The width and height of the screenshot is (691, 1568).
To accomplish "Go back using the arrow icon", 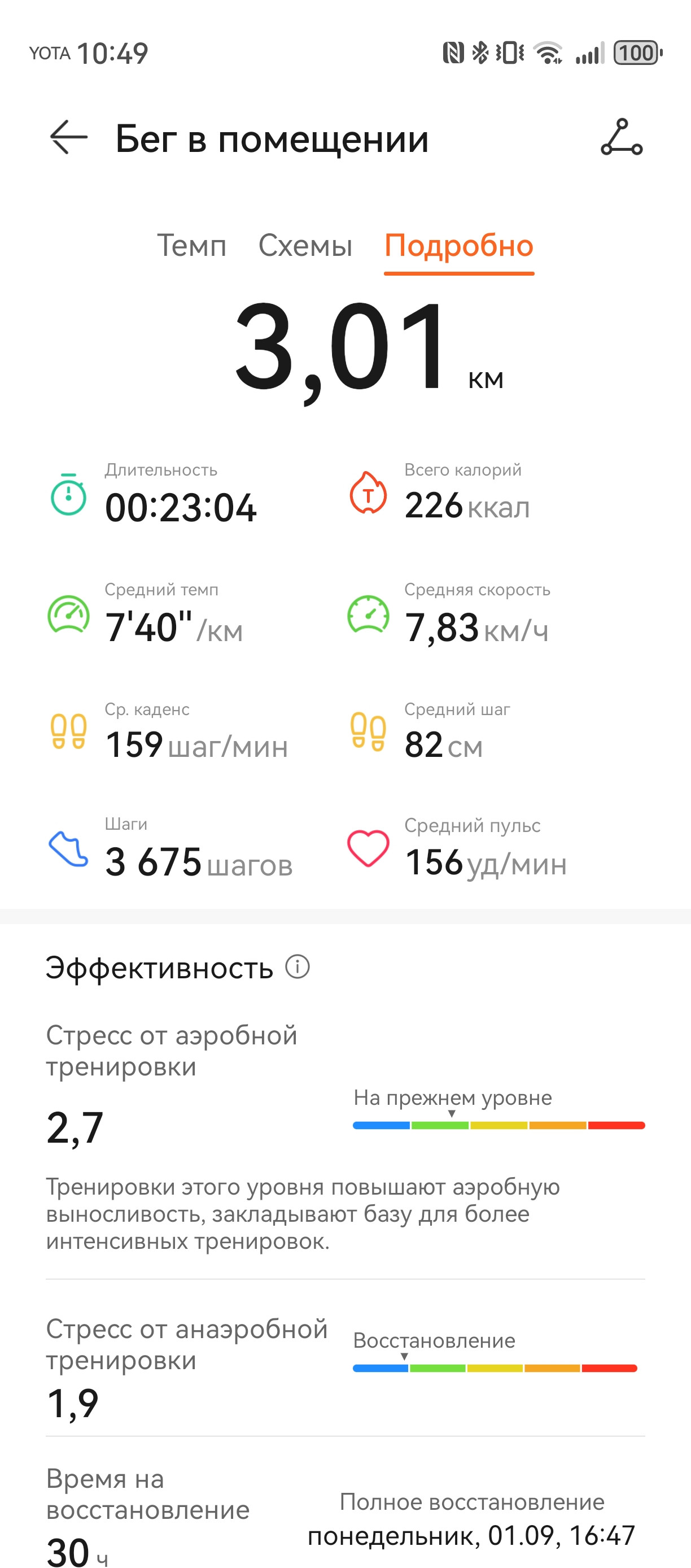I will 69,138.
